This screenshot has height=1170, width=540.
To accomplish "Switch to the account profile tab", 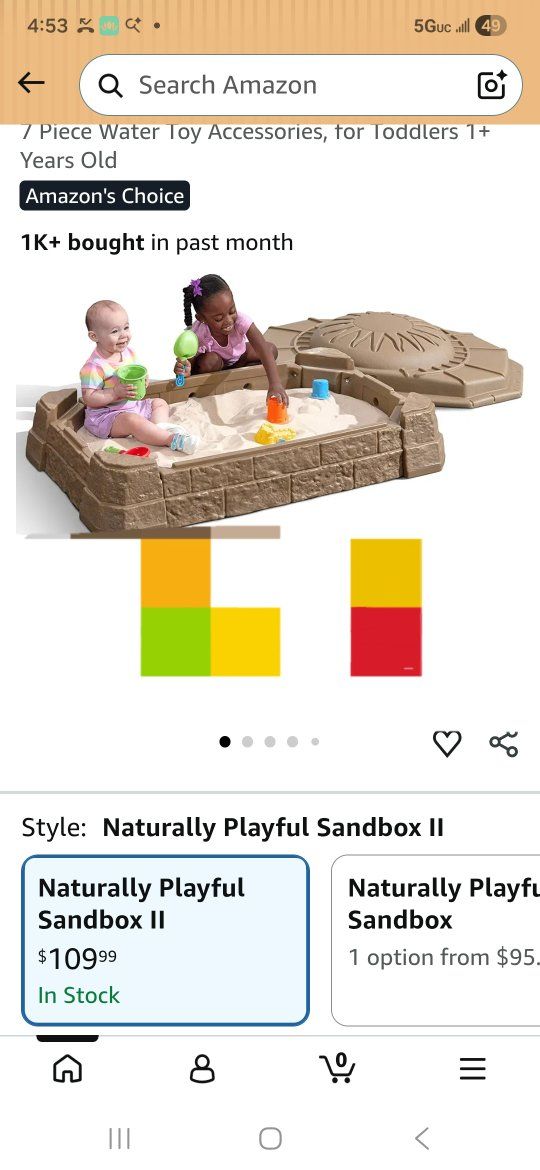I will pyautogui.click(x=202, y=1069).
